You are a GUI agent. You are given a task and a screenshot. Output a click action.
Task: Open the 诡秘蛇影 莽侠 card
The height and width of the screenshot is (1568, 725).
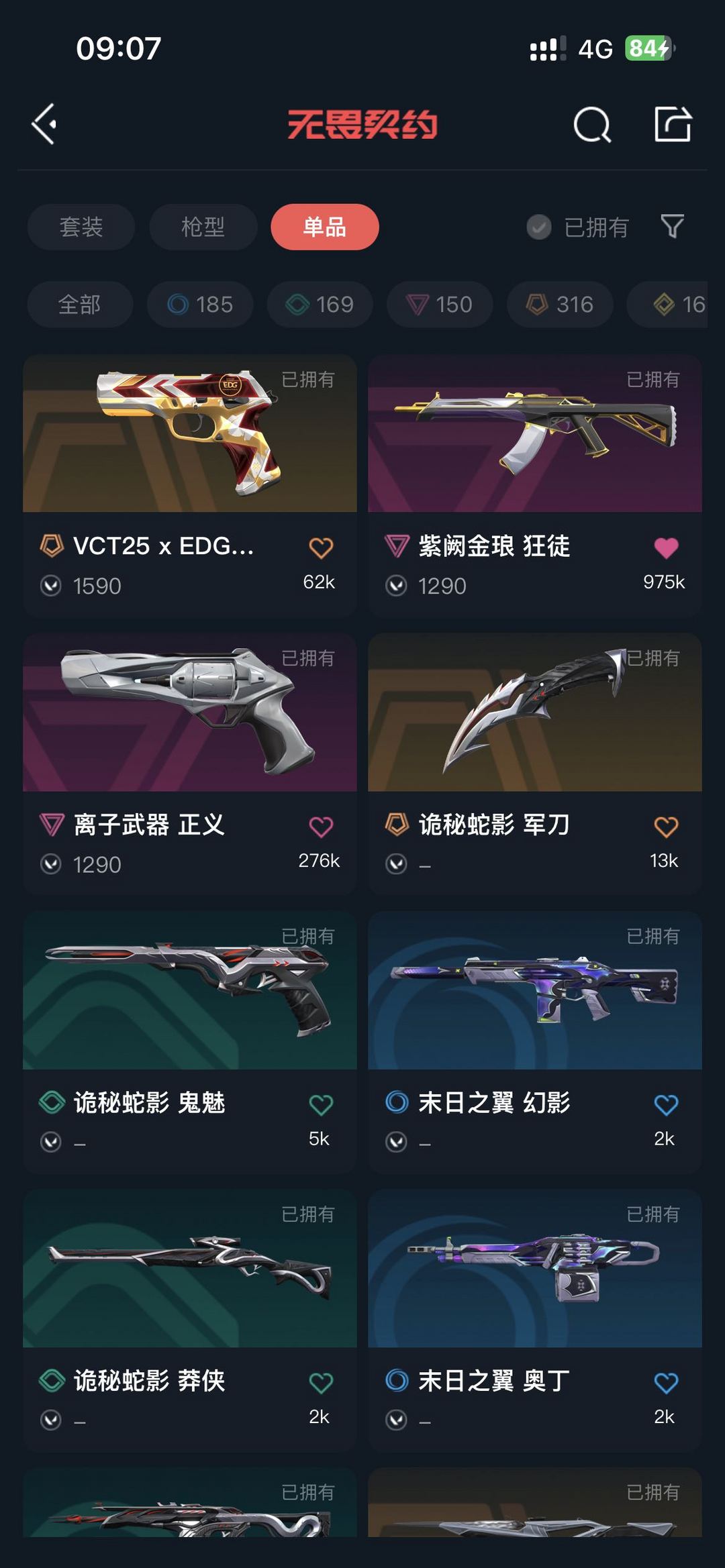(x=190, y=1320)
